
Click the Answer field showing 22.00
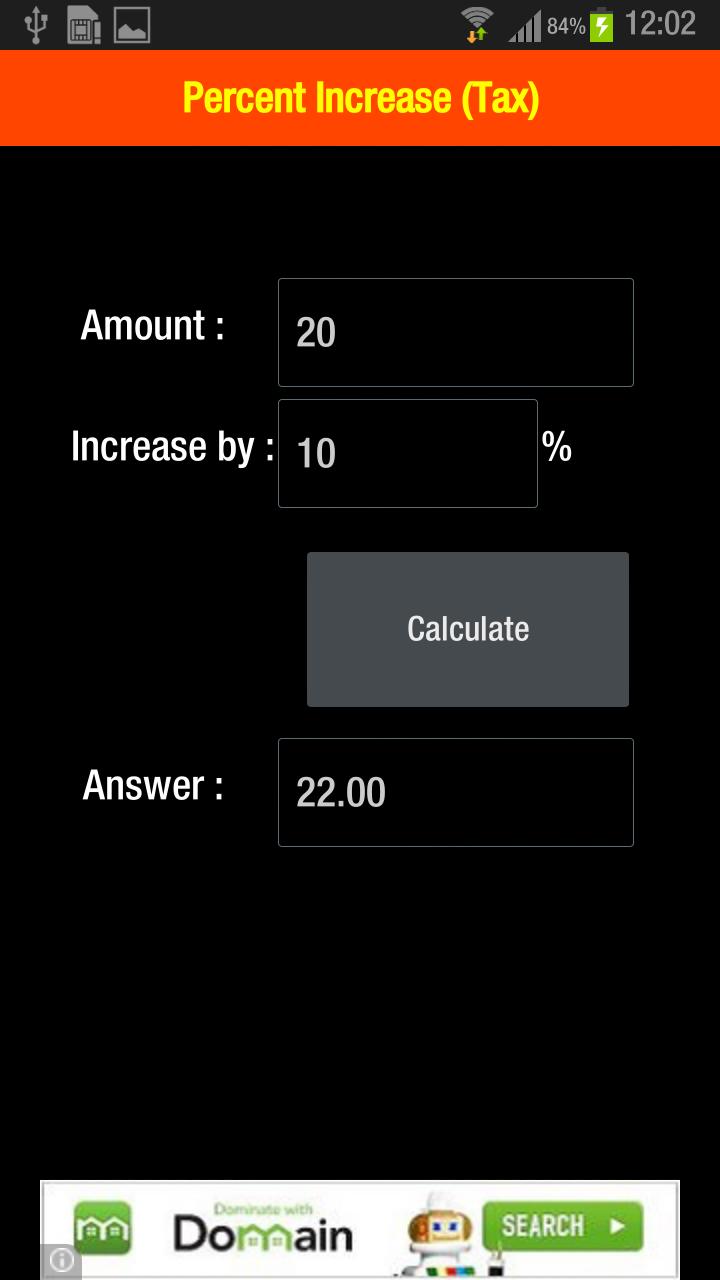[455, 791]
